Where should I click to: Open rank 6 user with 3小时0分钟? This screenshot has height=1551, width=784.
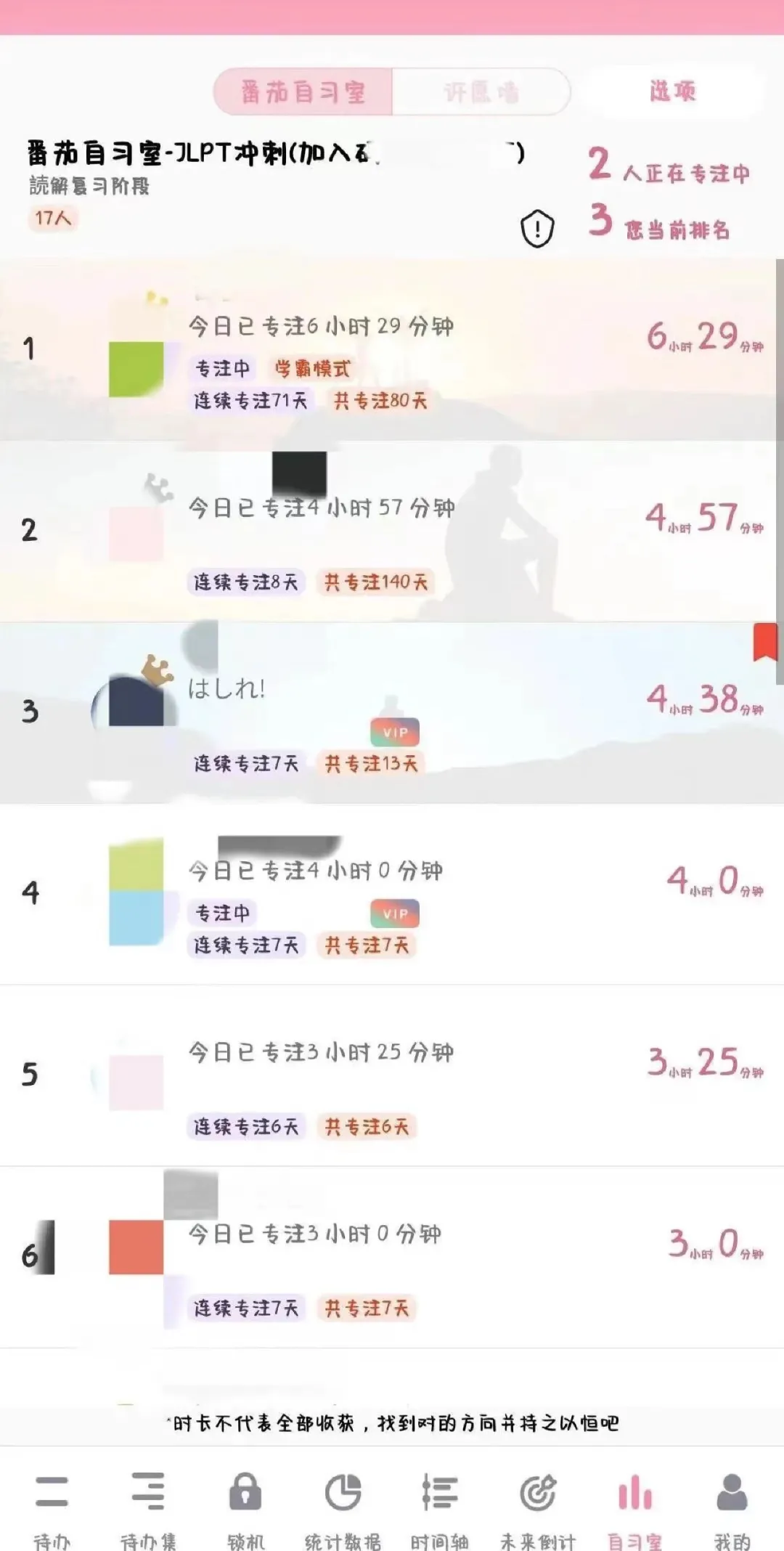click(x=392, y=1258)
